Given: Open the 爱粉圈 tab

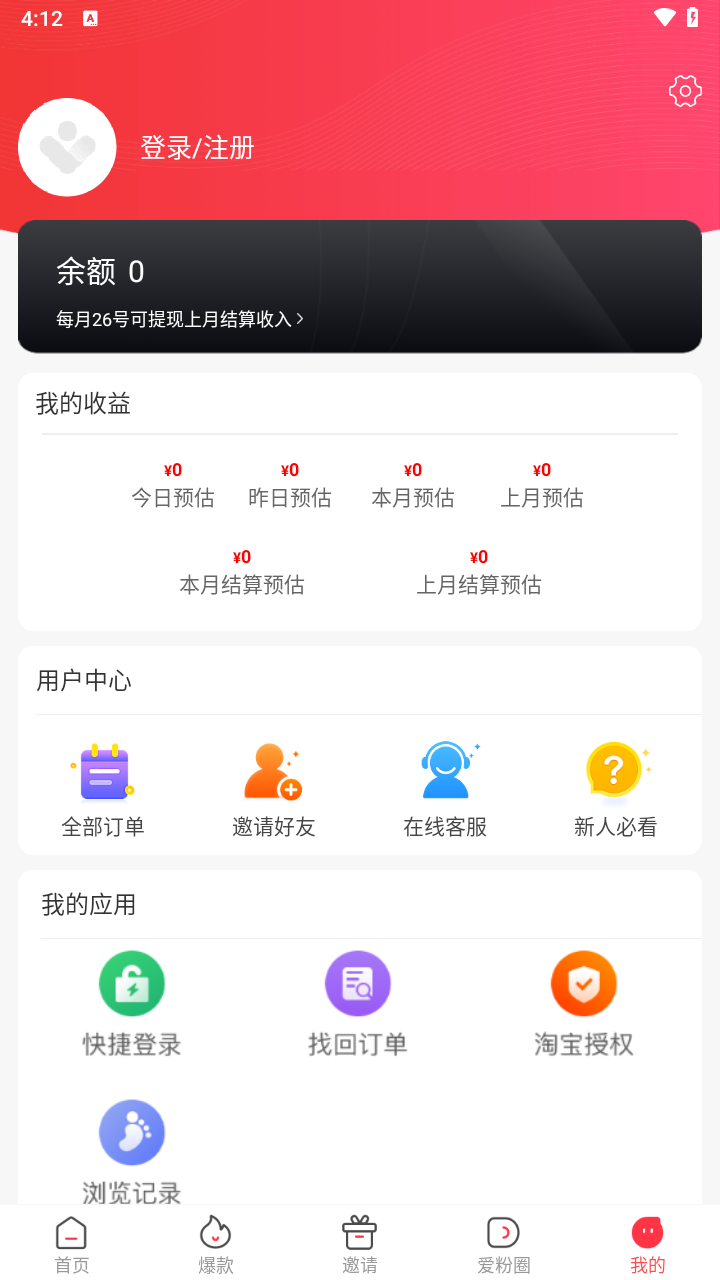Looking at the screenshot, I should (x=503, y=1243).
